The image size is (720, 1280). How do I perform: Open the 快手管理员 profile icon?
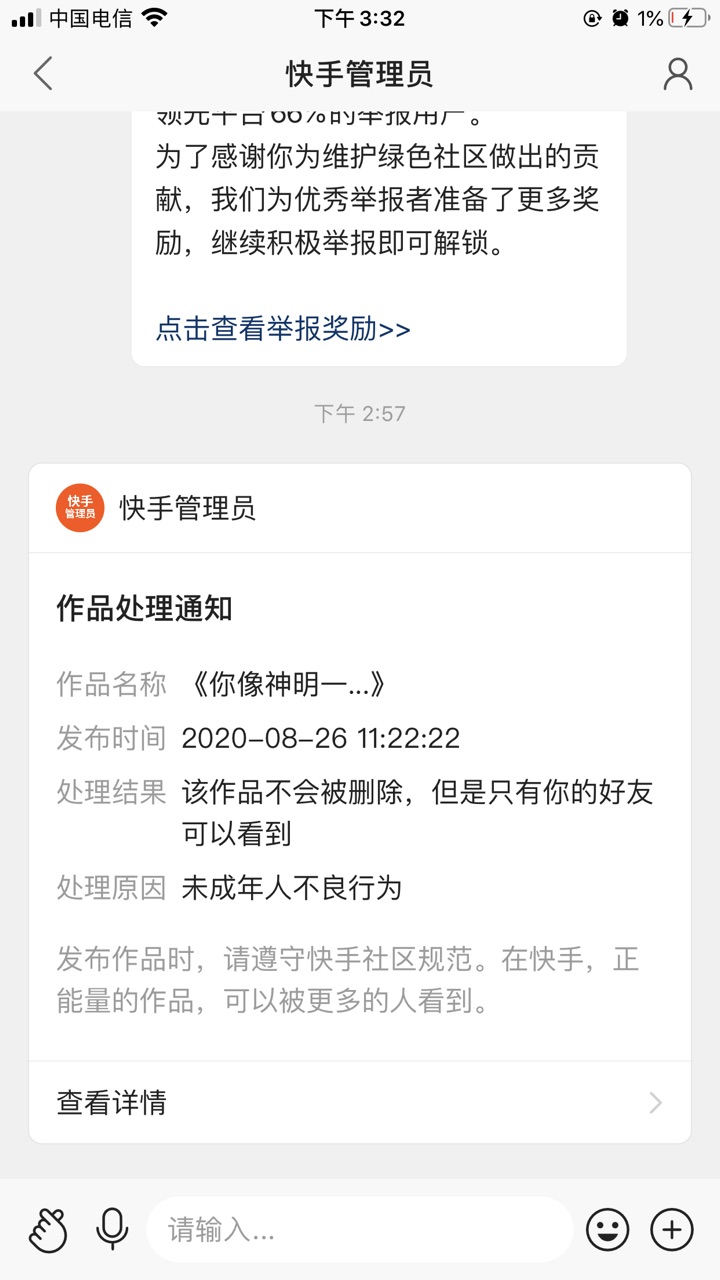678,74
